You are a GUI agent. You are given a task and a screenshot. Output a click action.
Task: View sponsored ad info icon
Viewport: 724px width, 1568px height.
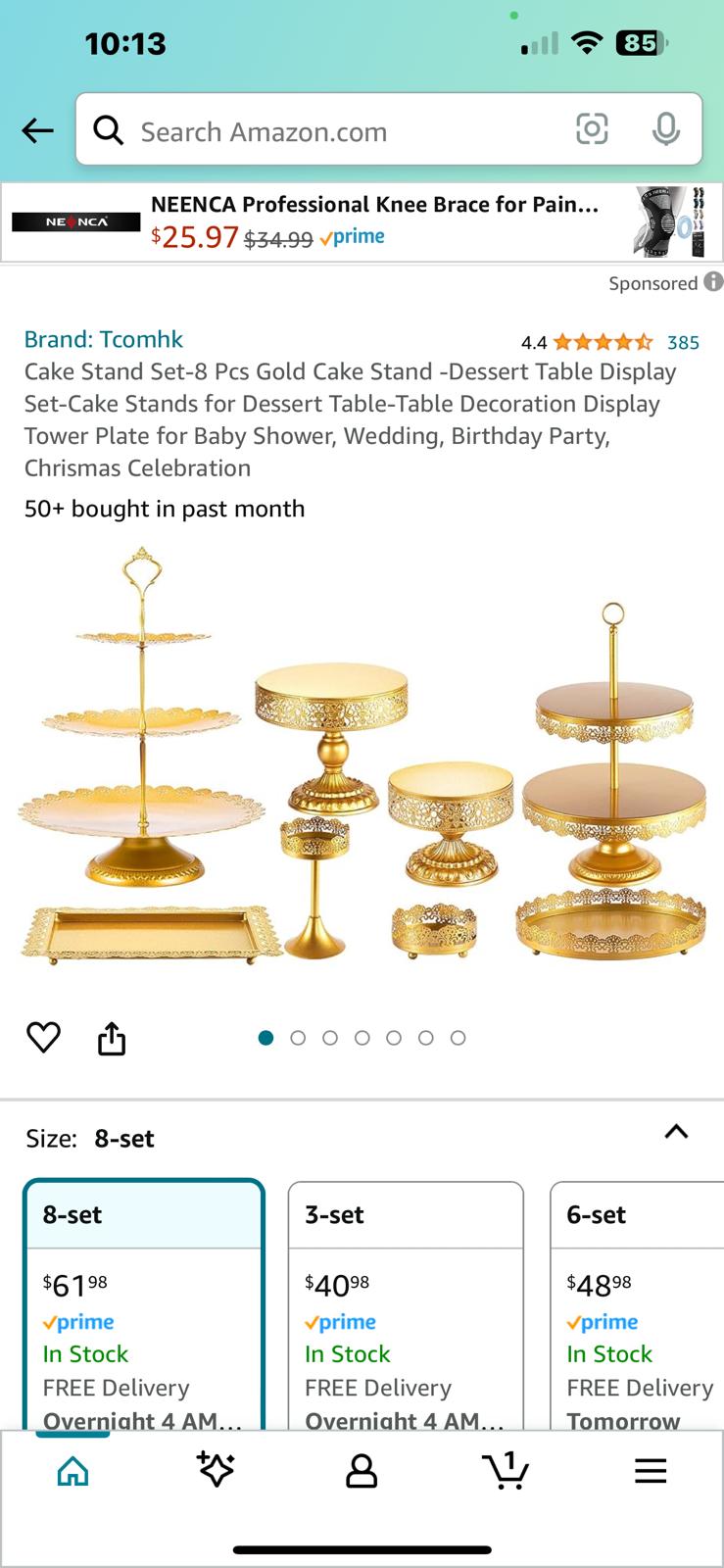(x=713, y=282)
